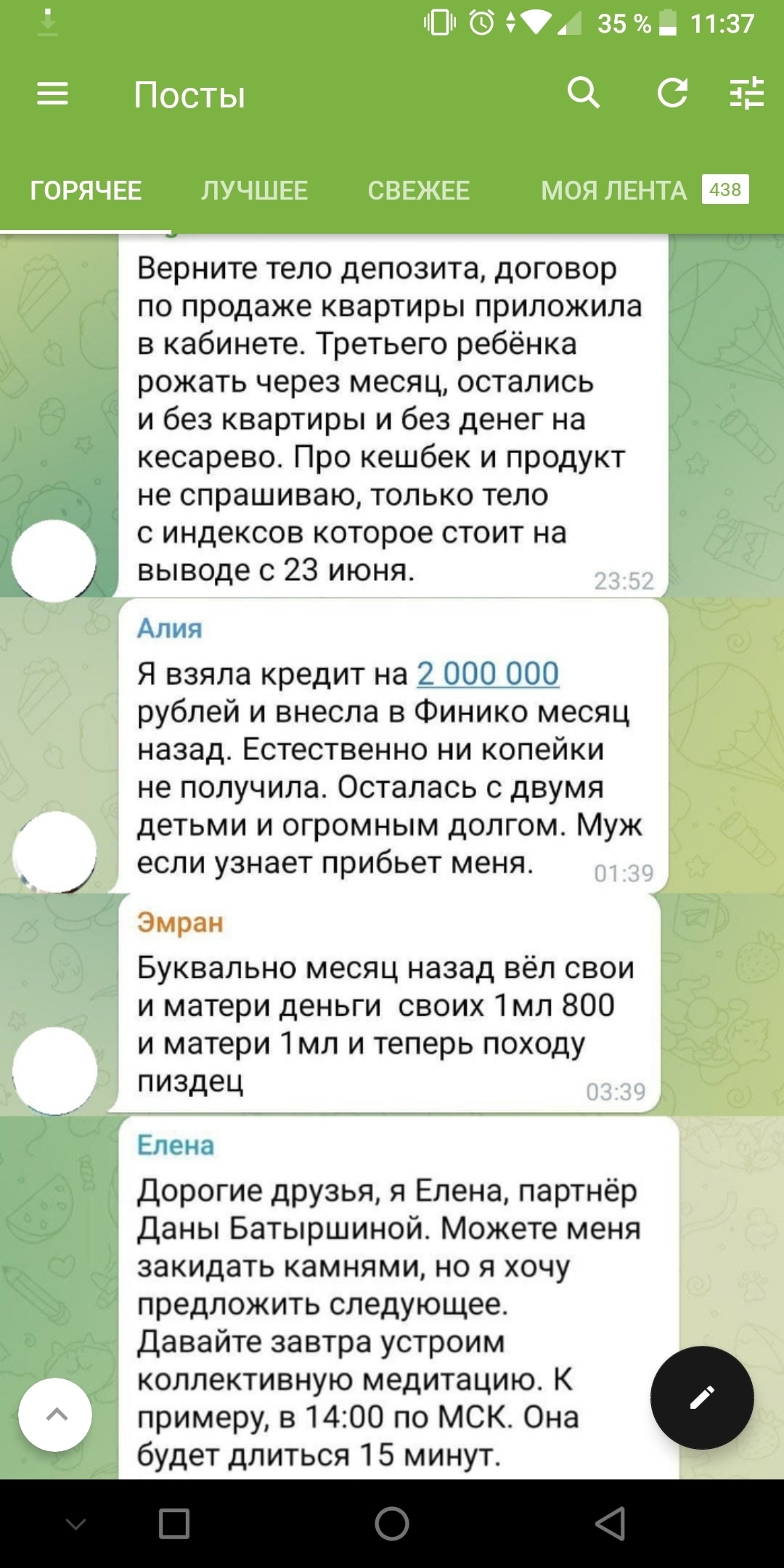This screenshot has height=1568, width=784.
Task: Open feed filter settings
Action: [747, 94]
